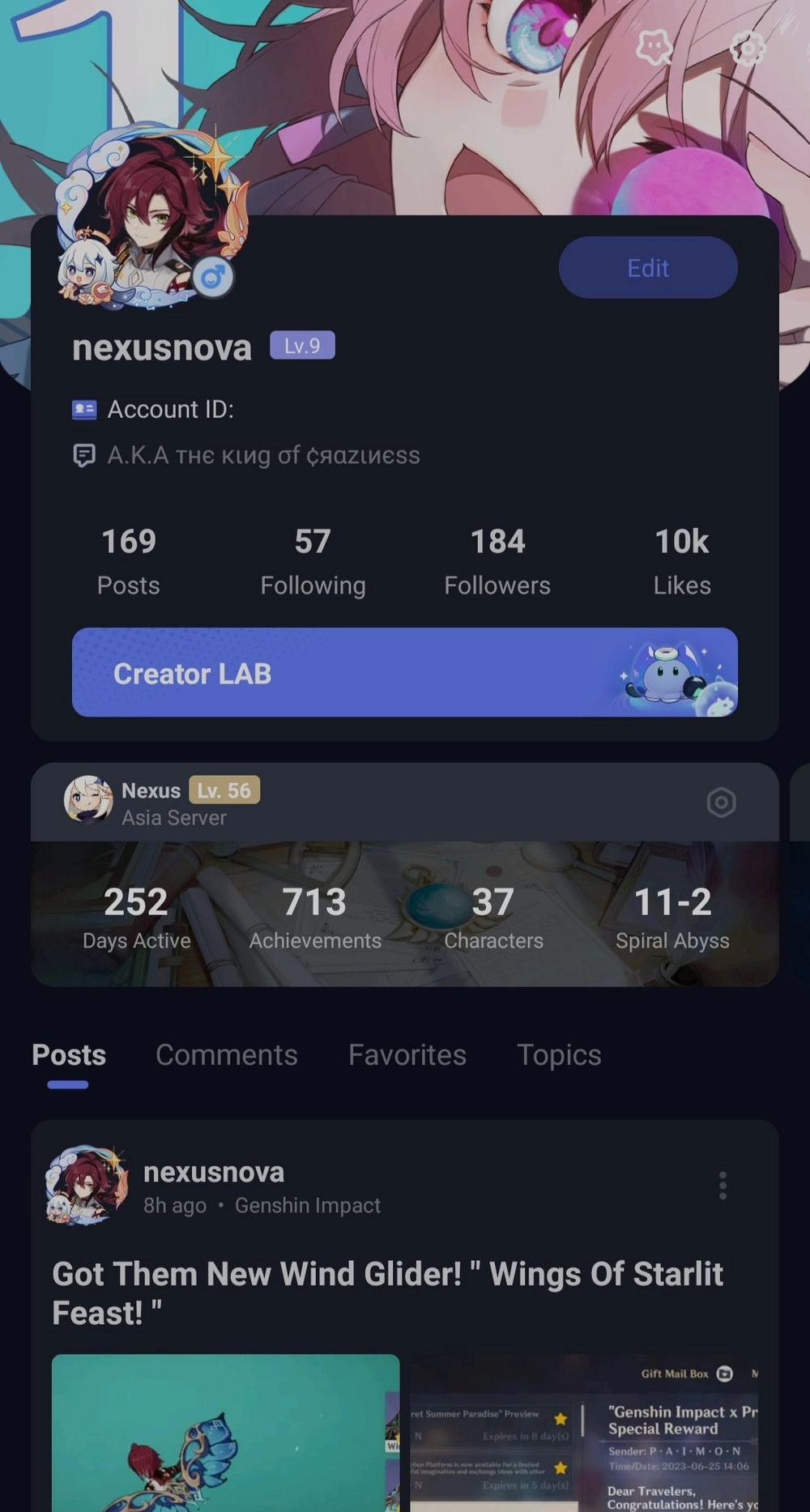Open the Creator LAB banner
810x1512 pixels.
405,672
